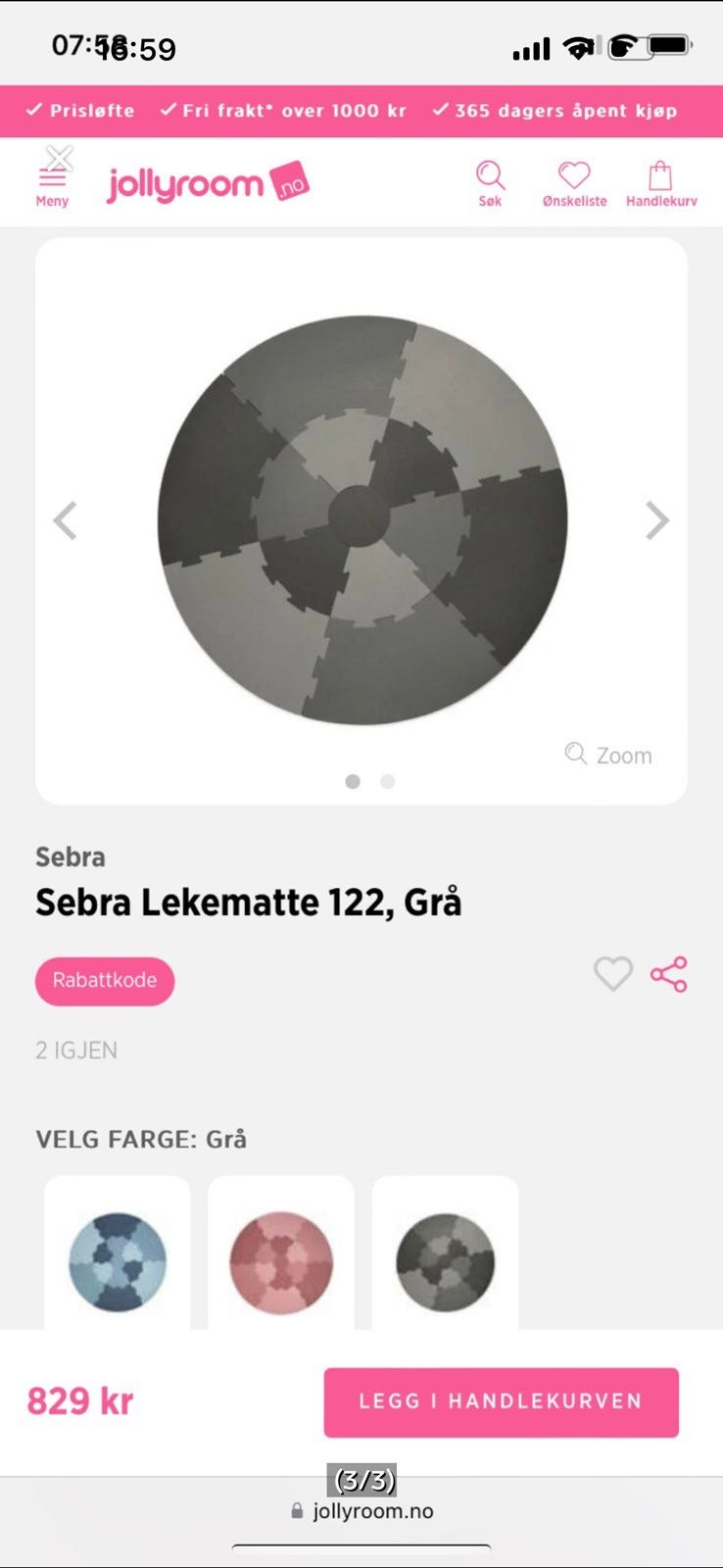Advance carousel with right arrow
Image resolution: width=723 pixels, height=1568 pixels.
tap(657, 521)
